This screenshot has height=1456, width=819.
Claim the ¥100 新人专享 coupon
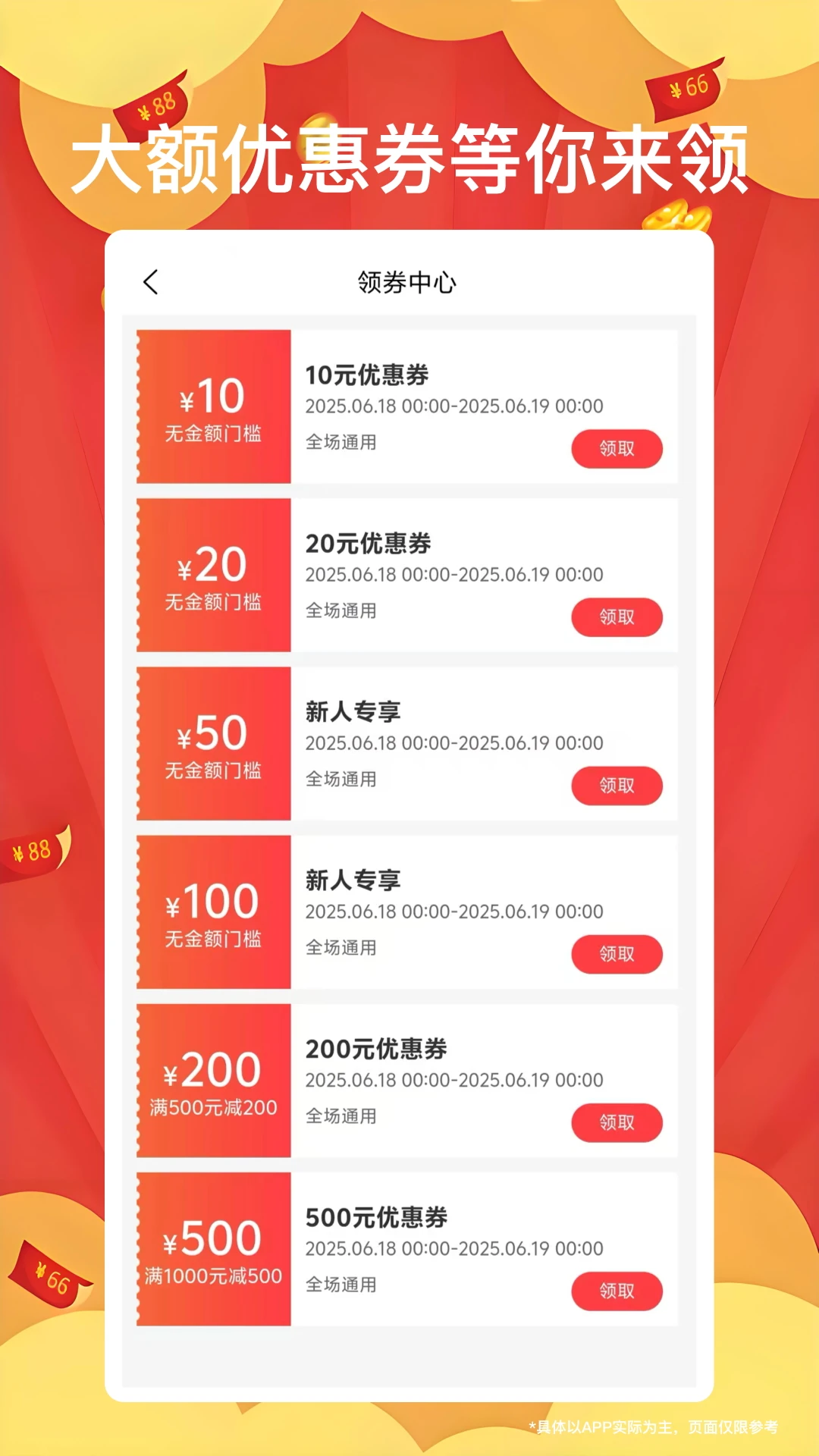pos(617,955)
